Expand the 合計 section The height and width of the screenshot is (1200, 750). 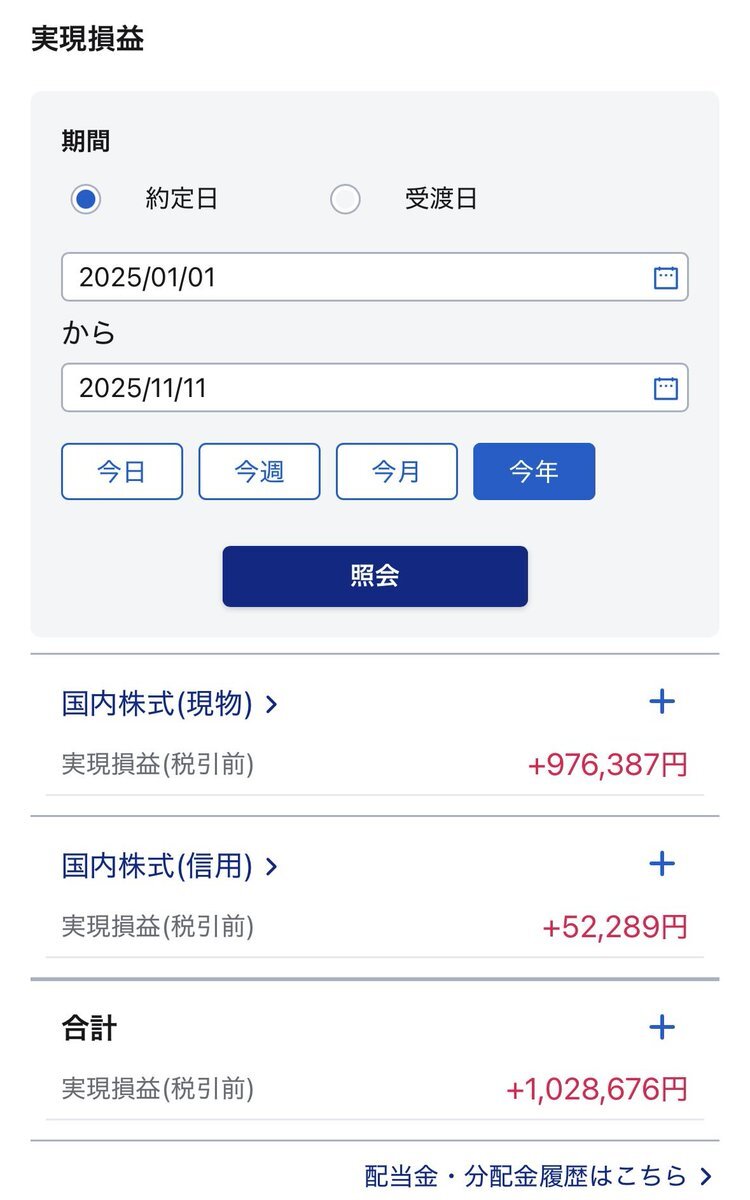coord(662,1027)
